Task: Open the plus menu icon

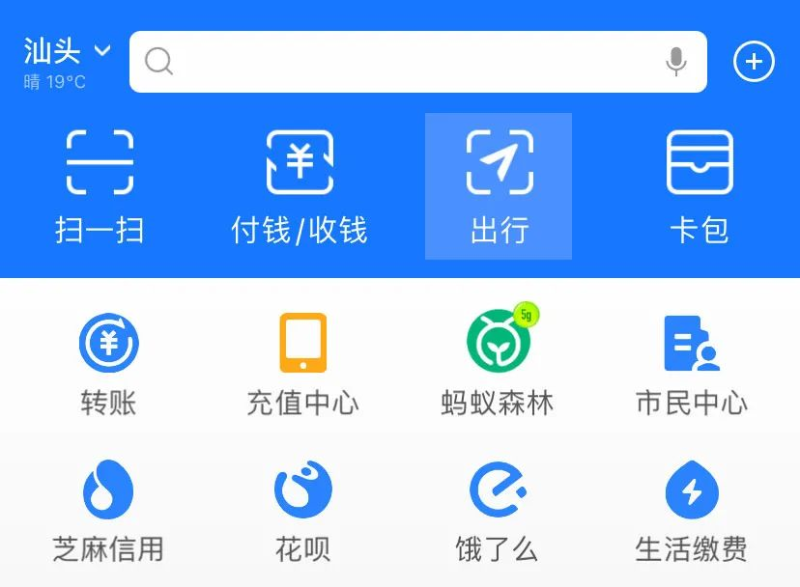Action: [754, 62]
